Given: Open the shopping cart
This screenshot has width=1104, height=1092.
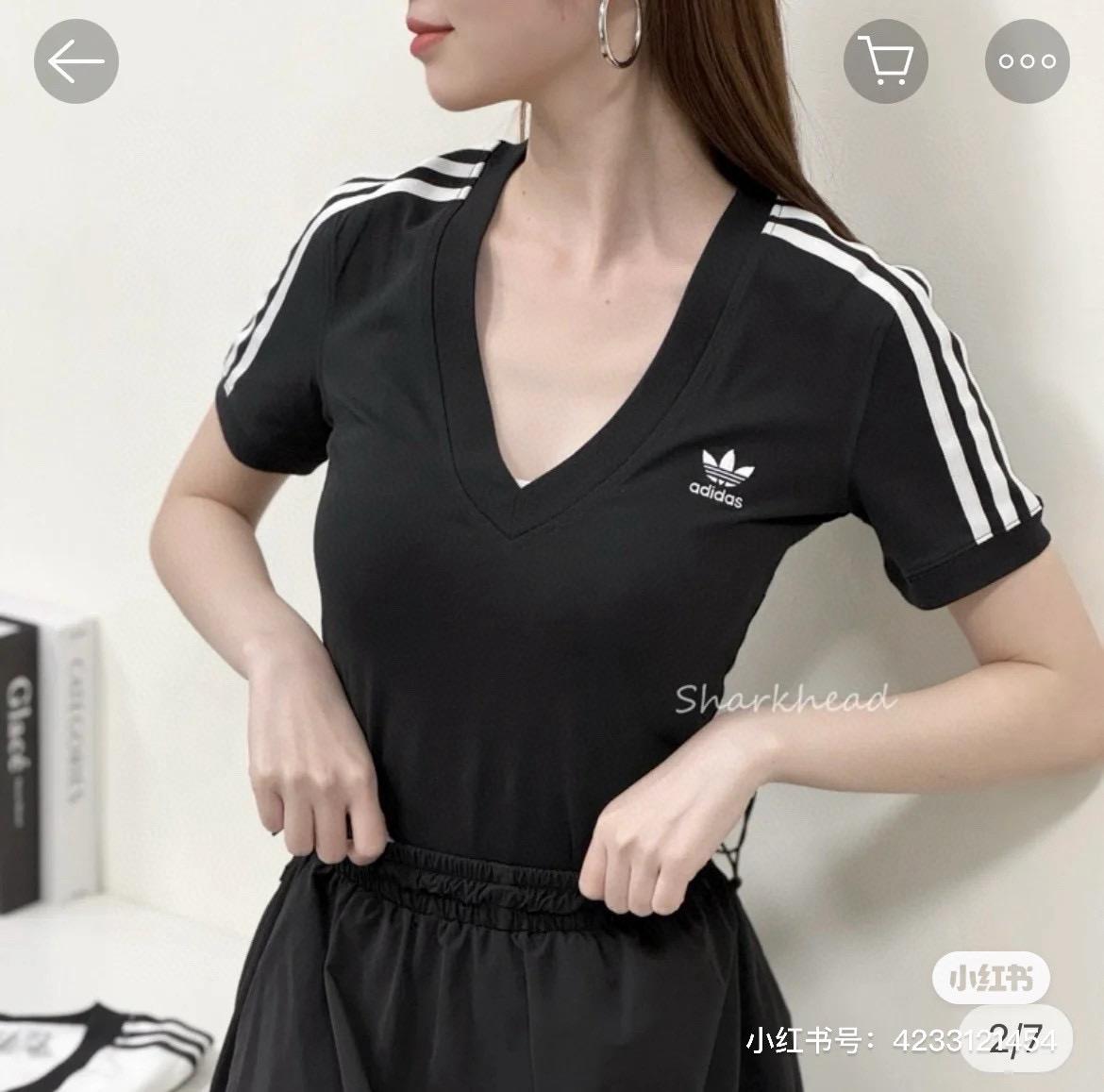Looking at the screenshot, I should [885, 62].
